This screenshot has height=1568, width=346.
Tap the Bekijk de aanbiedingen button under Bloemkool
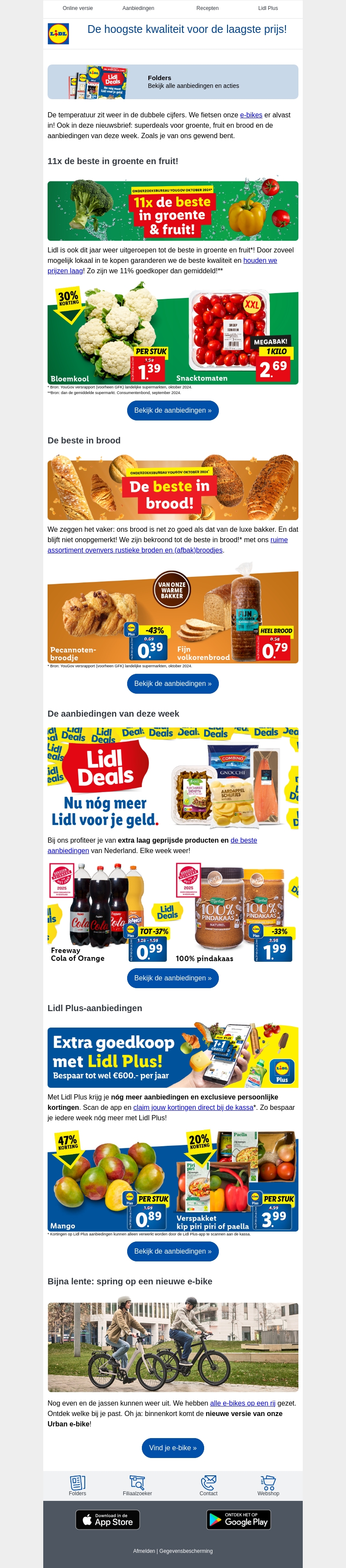pyautogui.click(x=173, y=411)
